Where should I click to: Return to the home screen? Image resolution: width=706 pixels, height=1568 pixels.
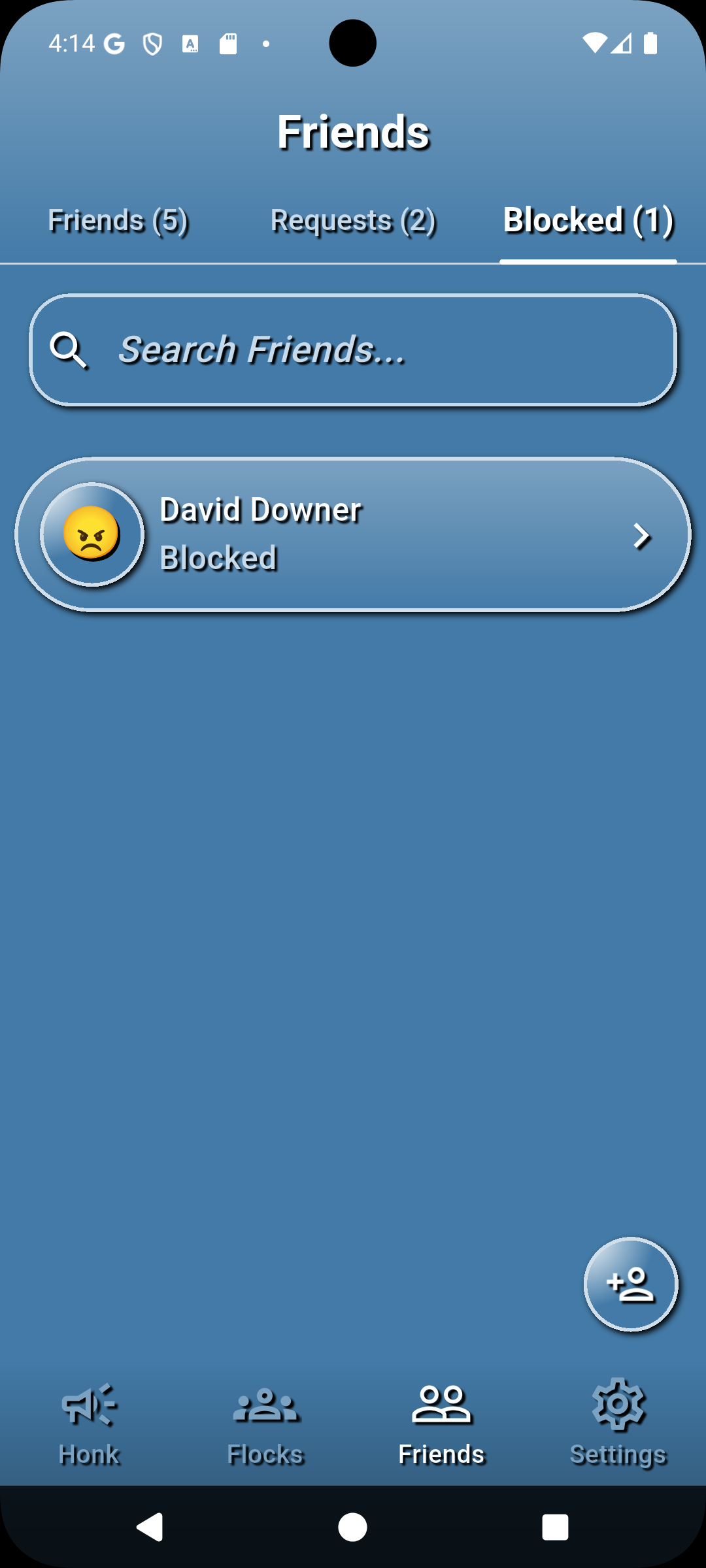coord(352,1527)
